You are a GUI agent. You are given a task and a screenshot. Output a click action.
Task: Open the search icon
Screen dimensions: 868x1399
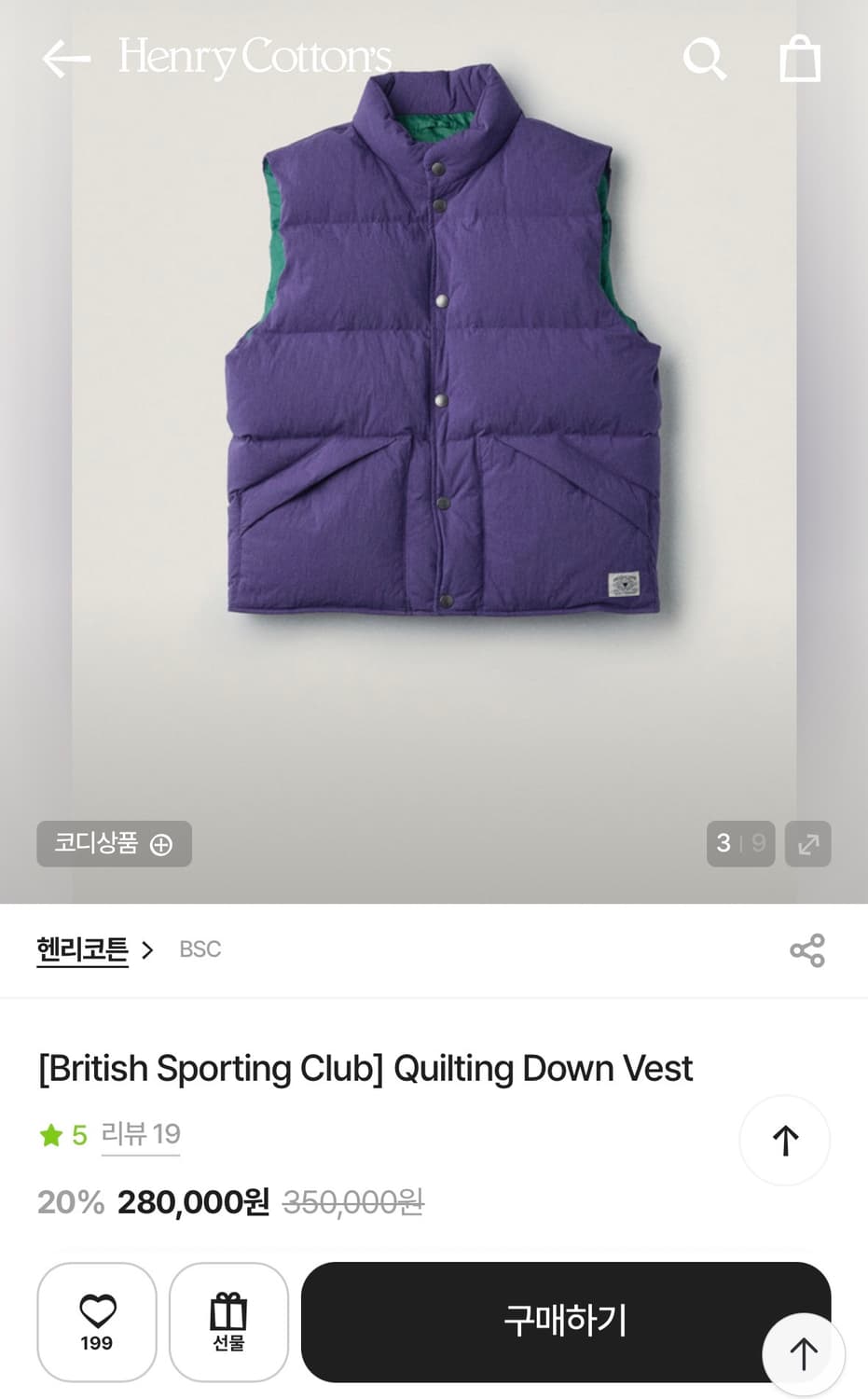point(705,58)
